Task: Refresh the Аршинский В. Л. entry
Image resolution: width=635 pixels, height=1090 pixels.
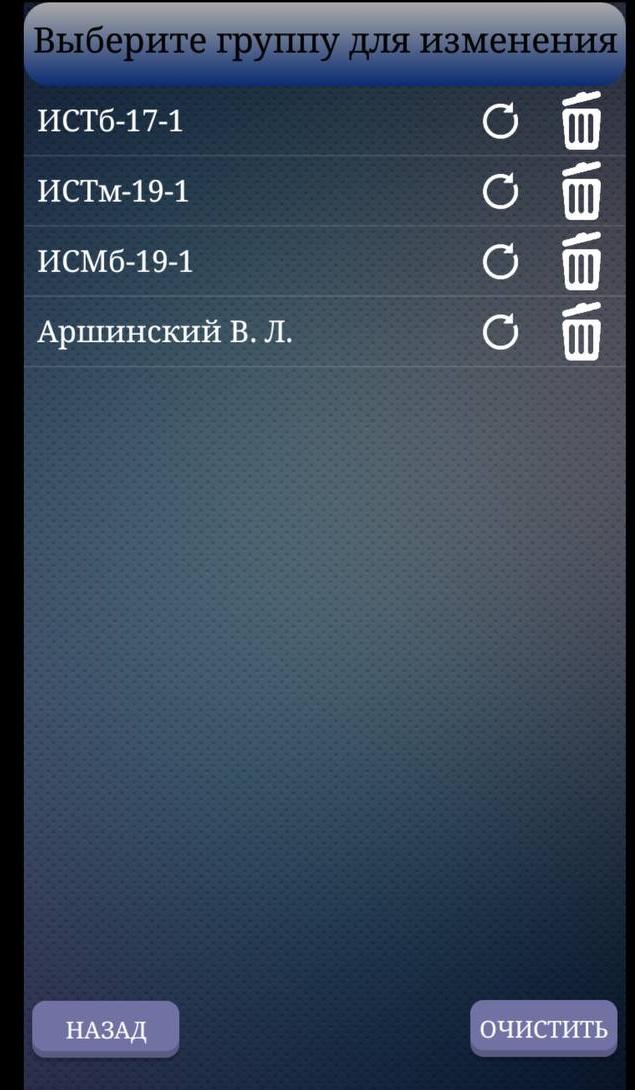Action: (500, 333)
